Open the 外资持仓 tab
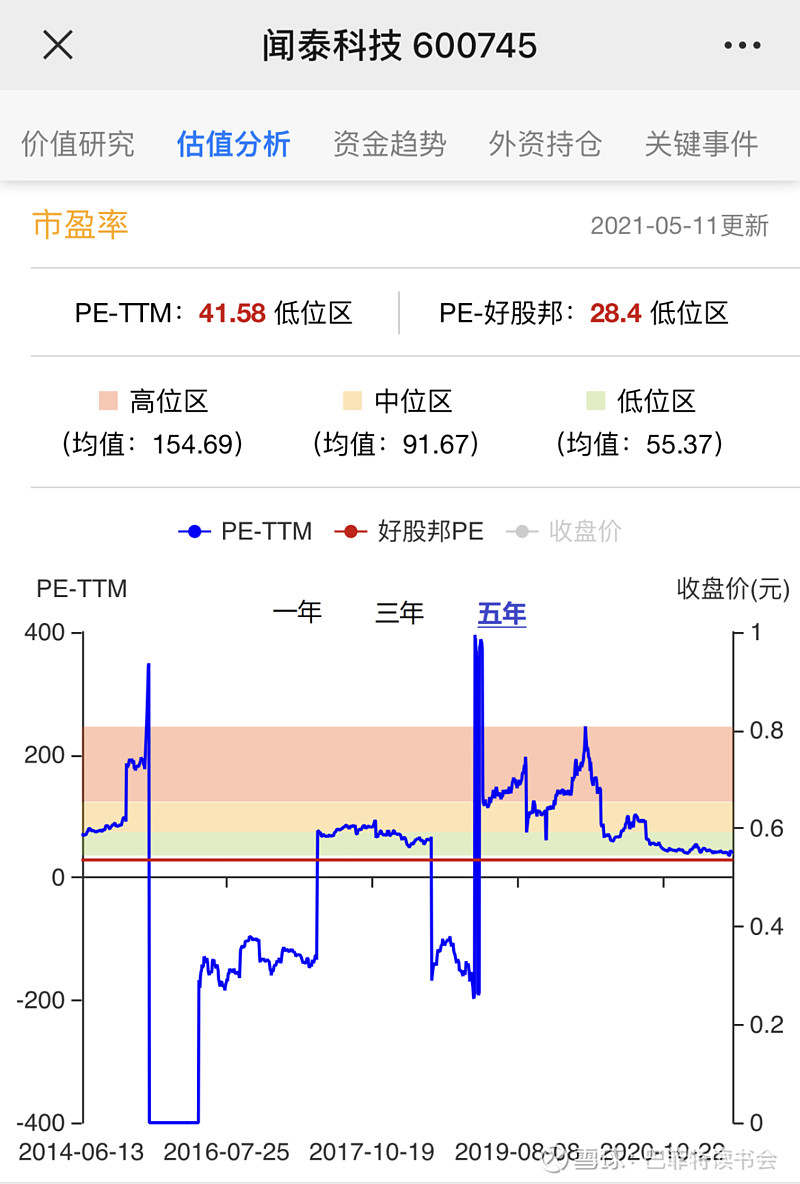Screen dimensions: 800x1184 545,144
